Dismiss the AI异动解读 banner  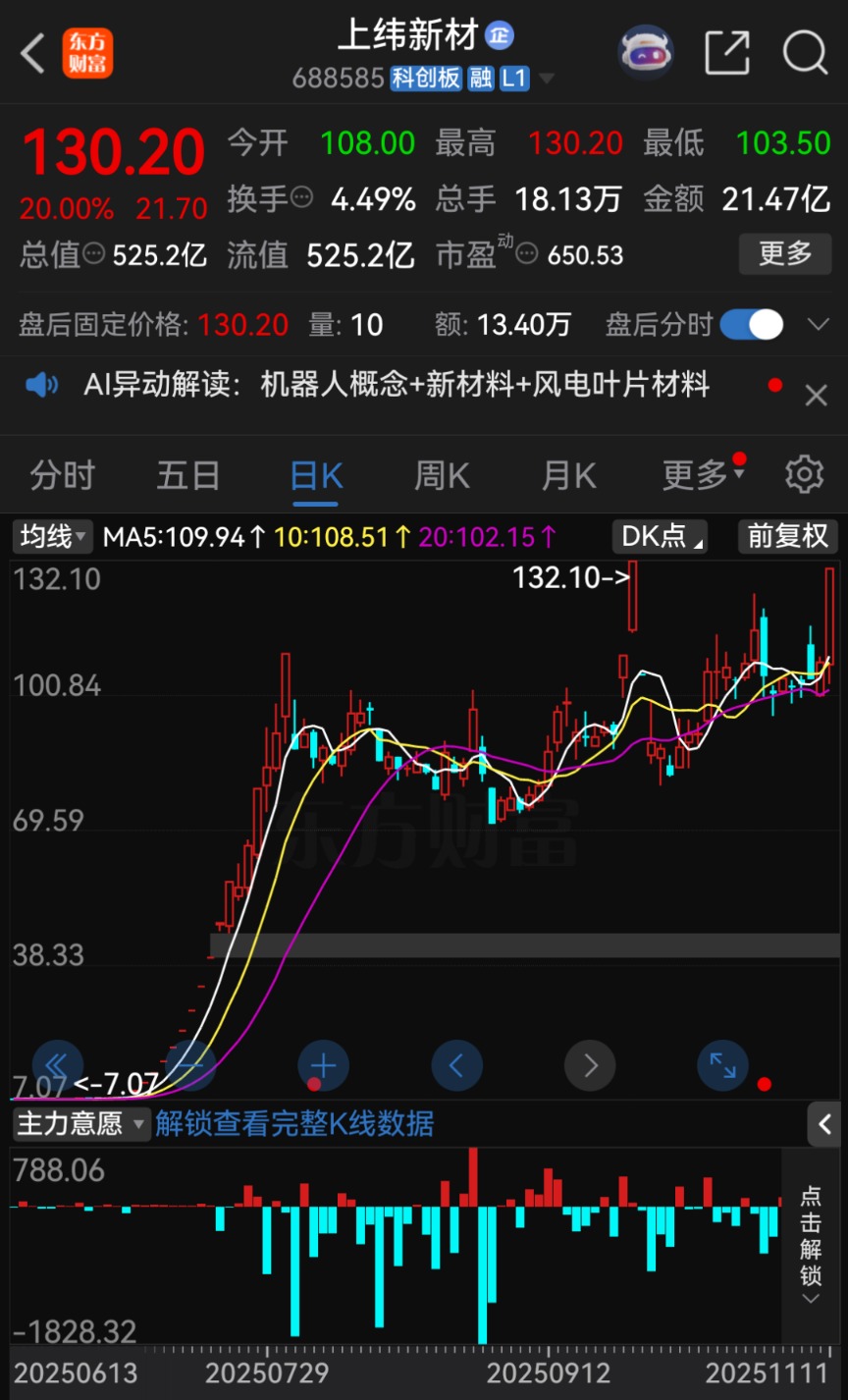coord(816,396)
